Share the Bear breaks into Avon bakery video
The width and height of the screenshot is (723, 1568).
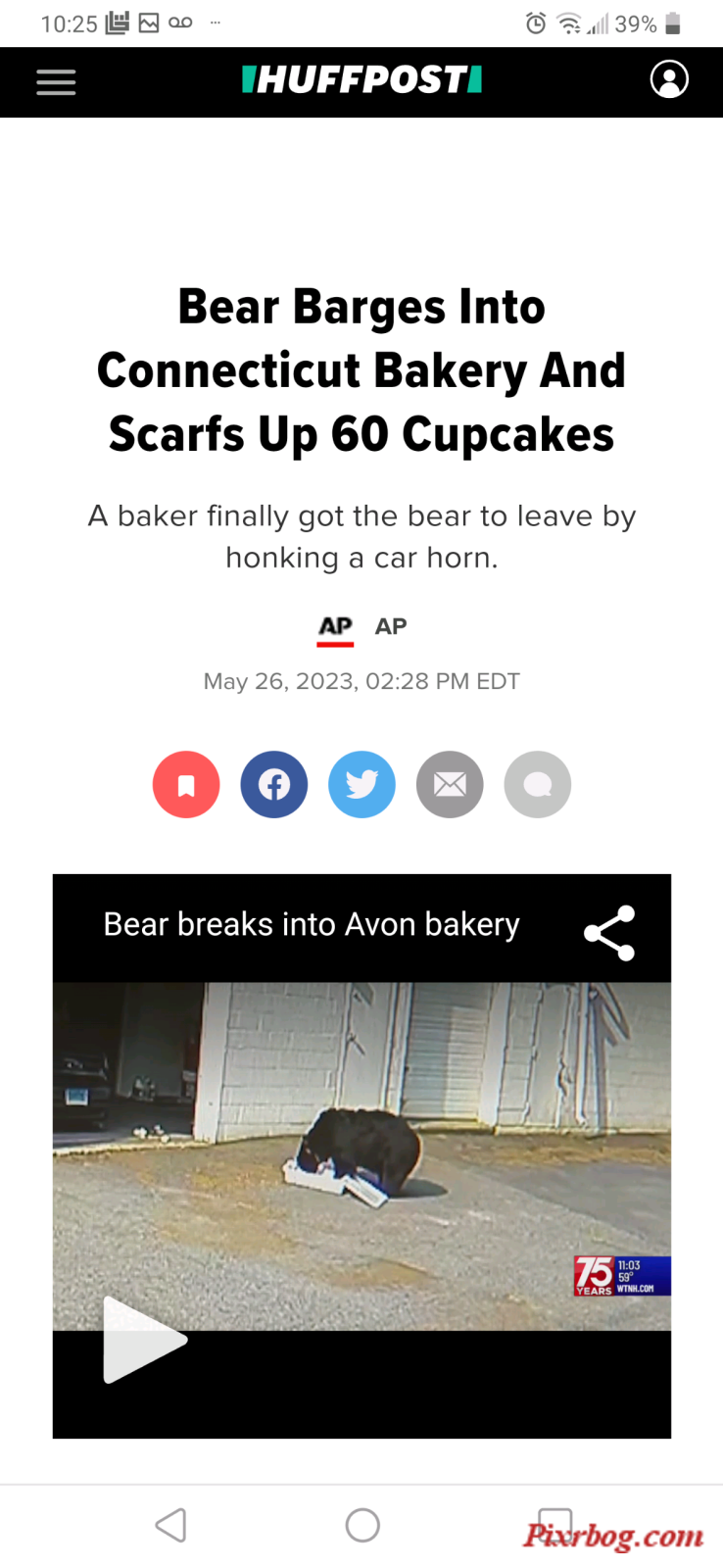pyautogui.click(x=609, y=933)
